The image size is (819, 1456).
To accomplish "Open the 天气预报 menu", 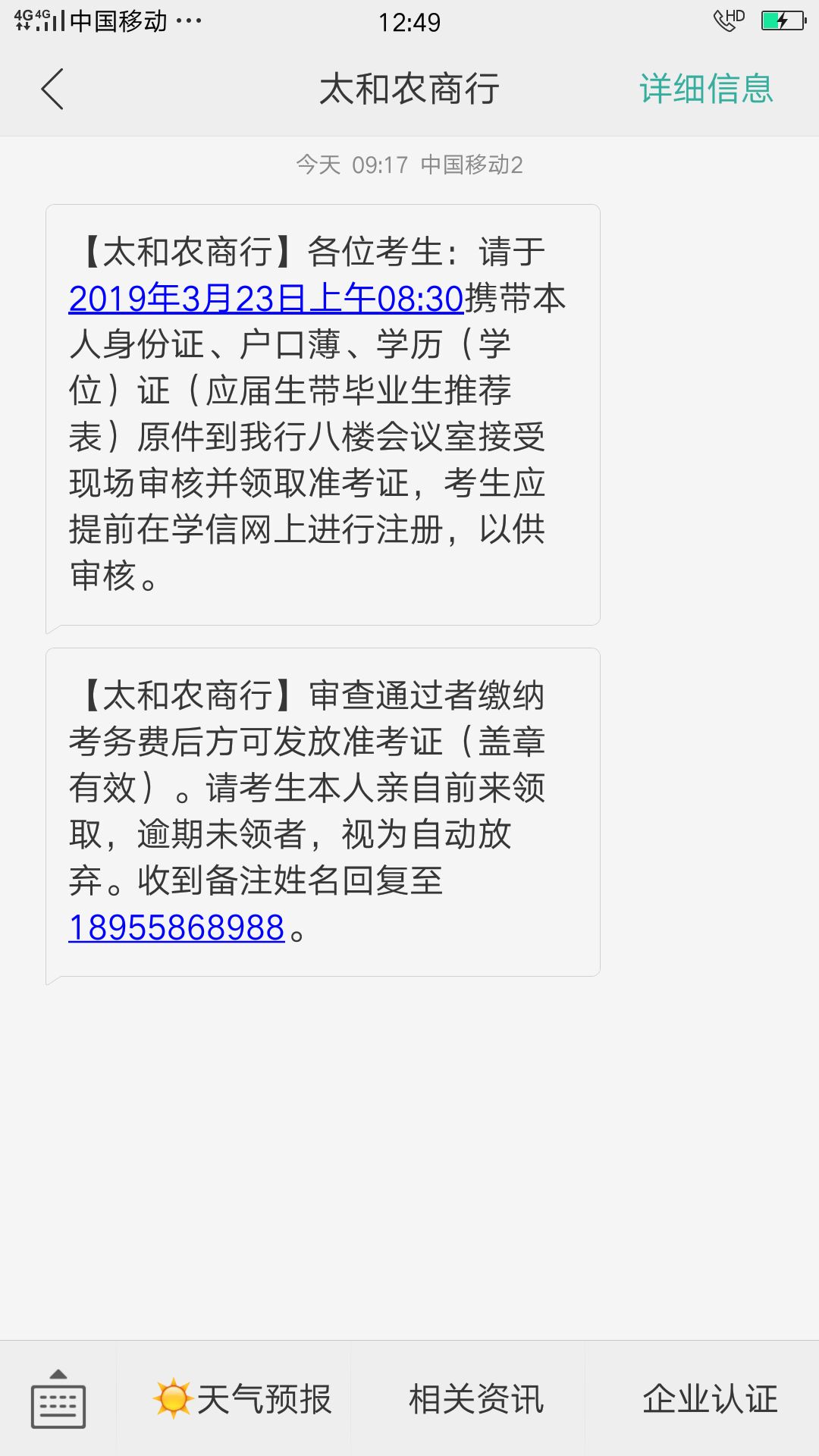I will (x=243, y=1399).
